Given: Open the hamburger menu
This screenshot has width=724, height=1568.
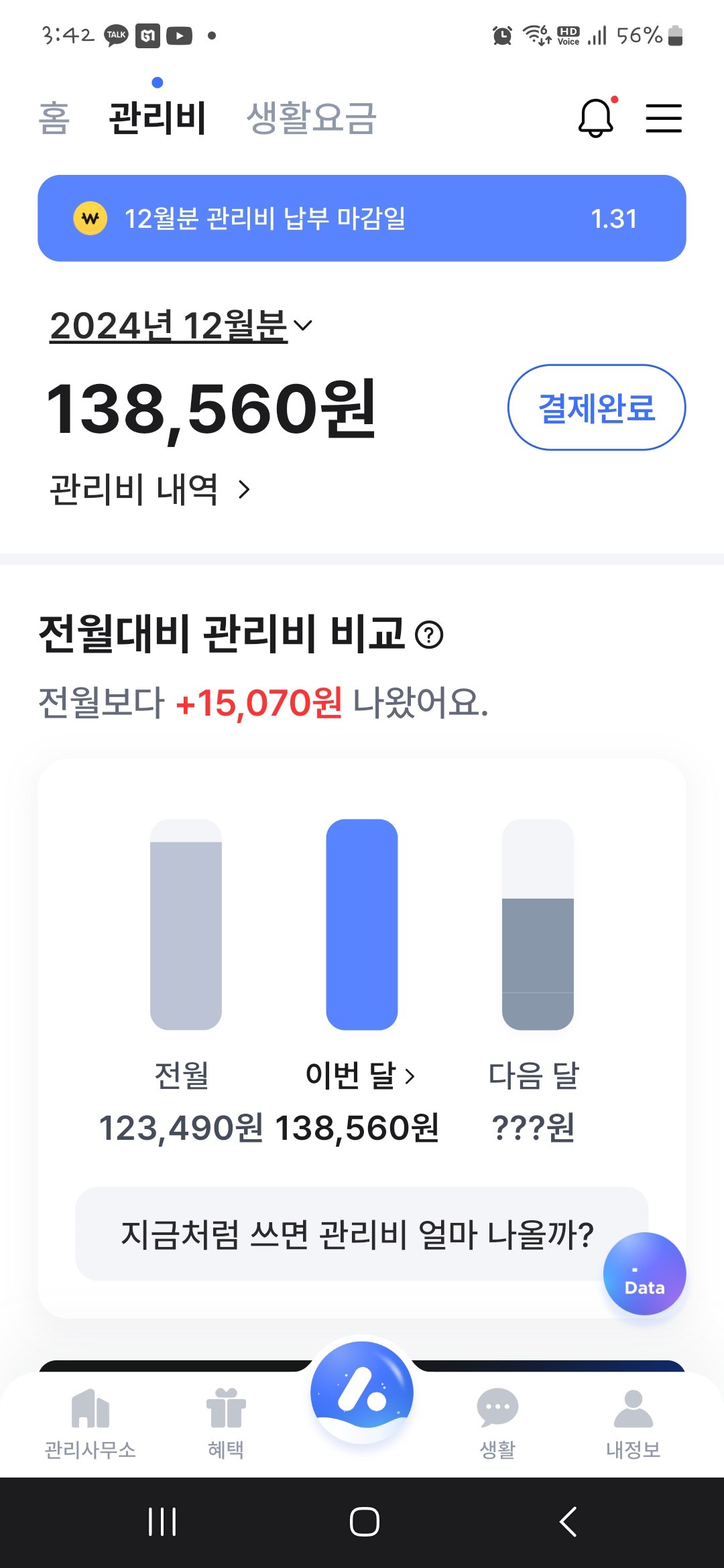Looking at the screenshot, I should (x=664, y=119).
